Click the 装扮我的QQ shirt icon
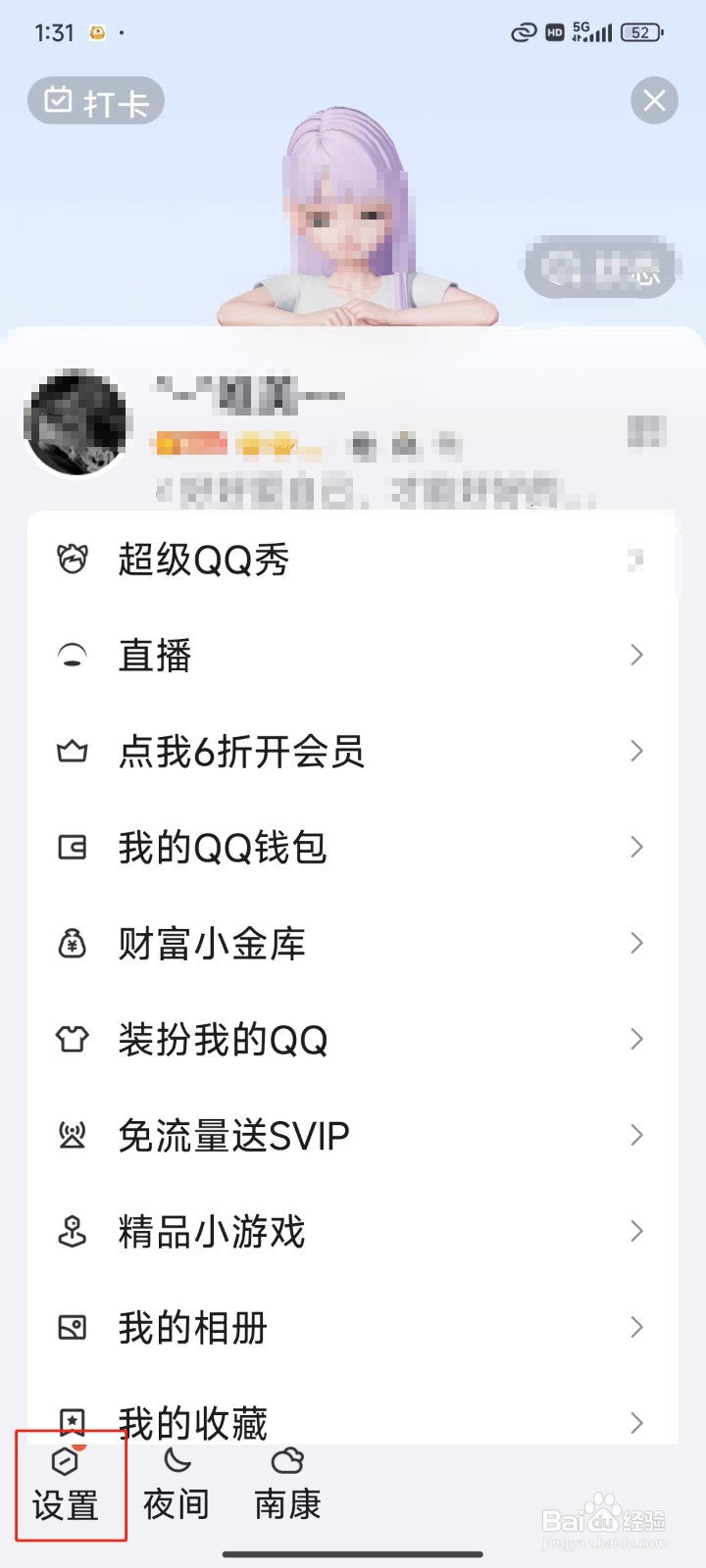The width and height of the screenshot is (706, 1568). point(71,1039)
